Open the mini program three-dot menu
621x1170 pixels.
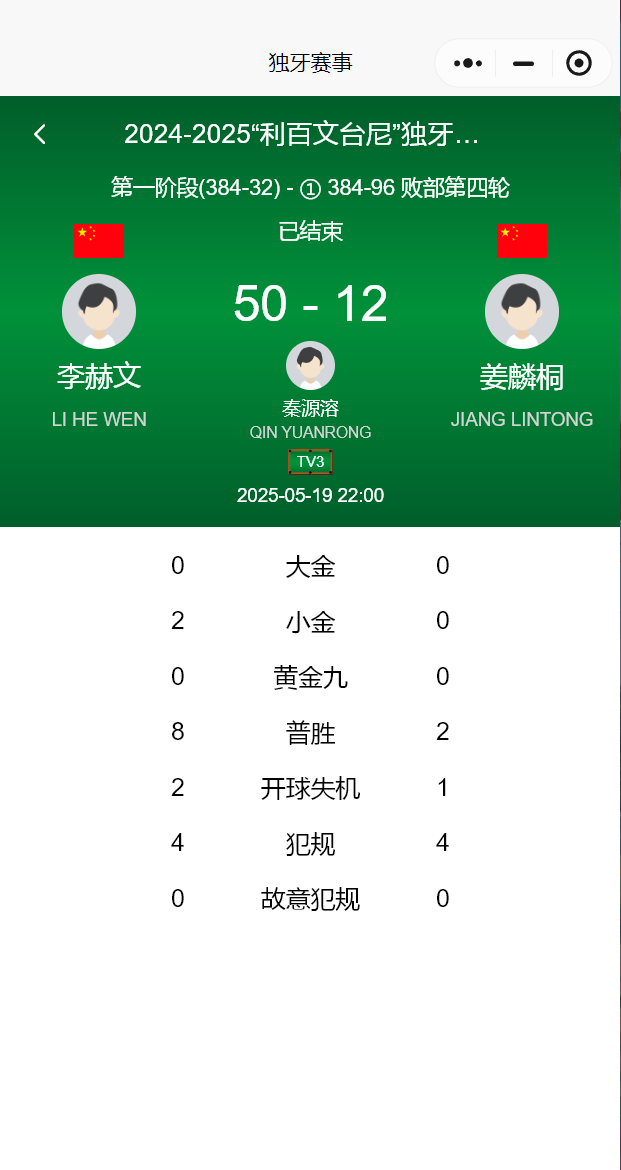(x=468, y=63)
